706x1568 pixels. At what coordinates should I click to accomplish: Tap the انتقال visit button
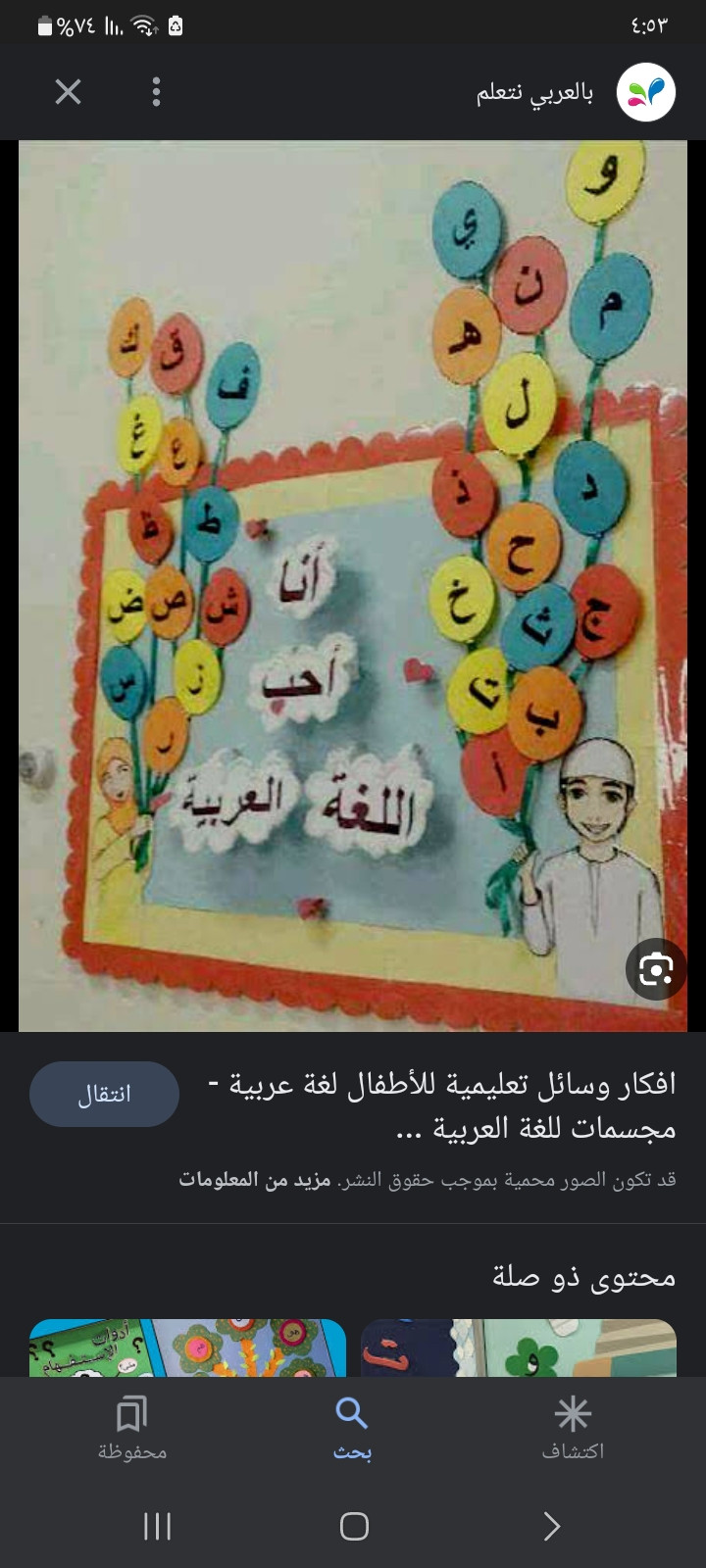(x=104, y=1094)
